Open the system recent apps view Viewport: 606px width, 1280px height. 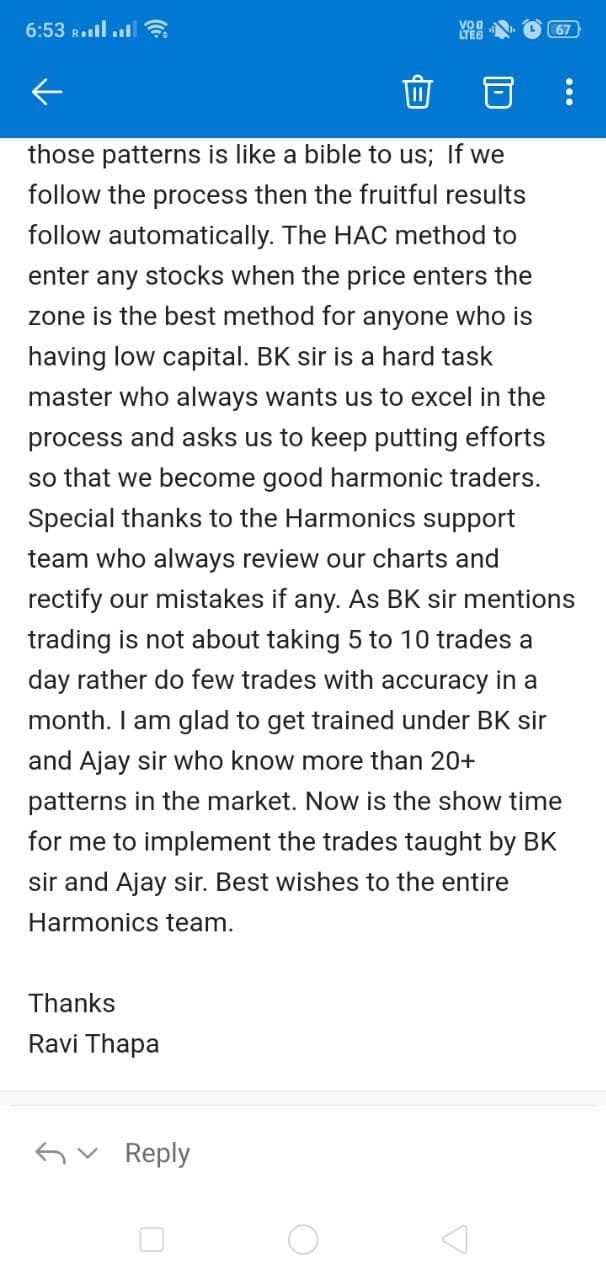point(152,1240)
